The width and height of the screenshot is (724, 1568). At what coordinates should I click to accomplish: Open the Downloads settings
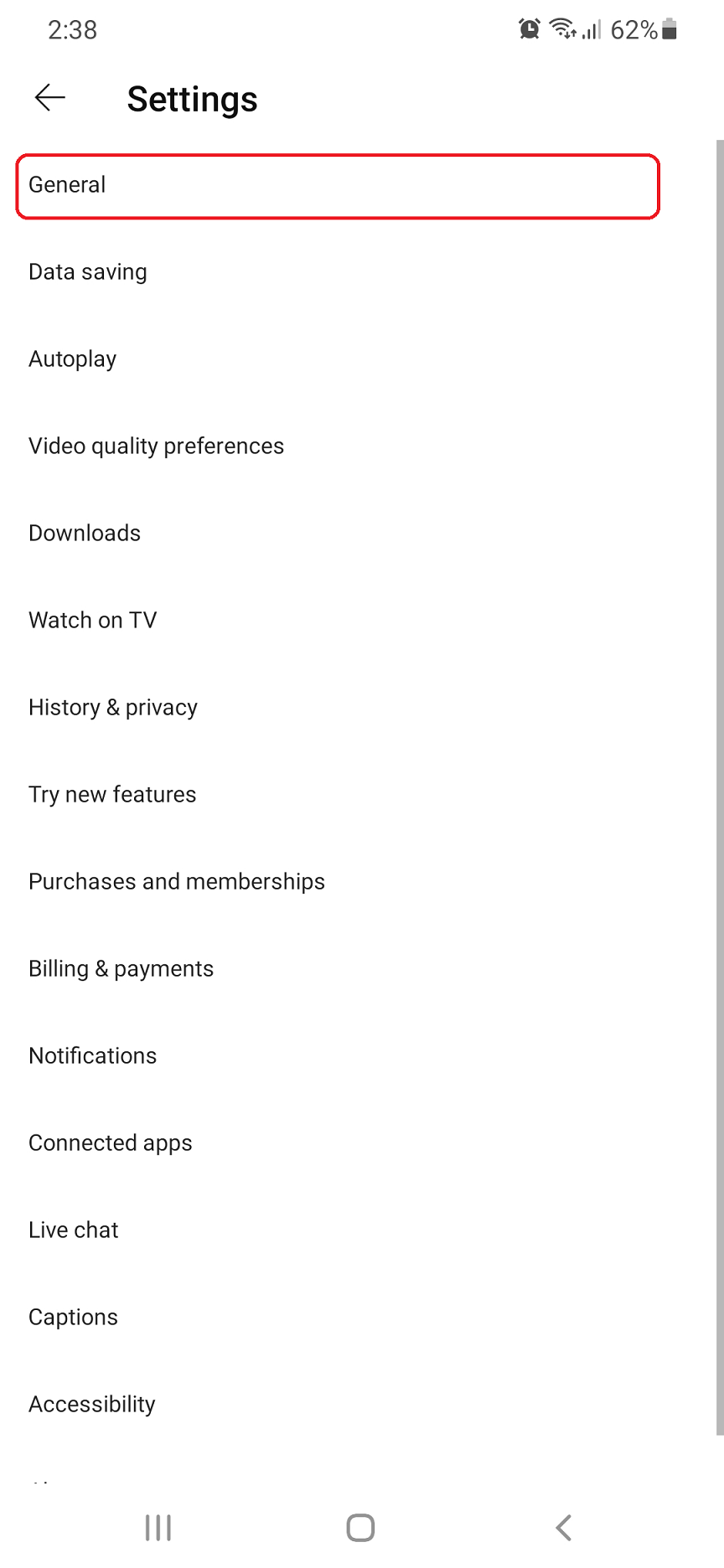coord(84,533)
